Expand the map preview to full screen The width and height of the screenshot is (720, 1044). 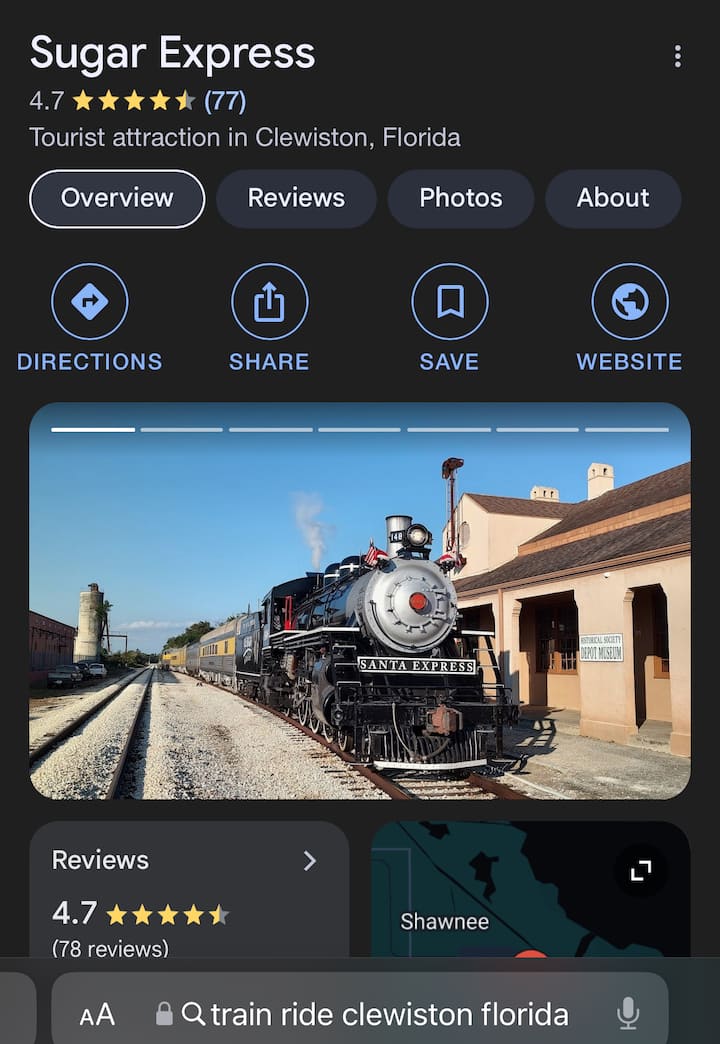pos(640,871)
